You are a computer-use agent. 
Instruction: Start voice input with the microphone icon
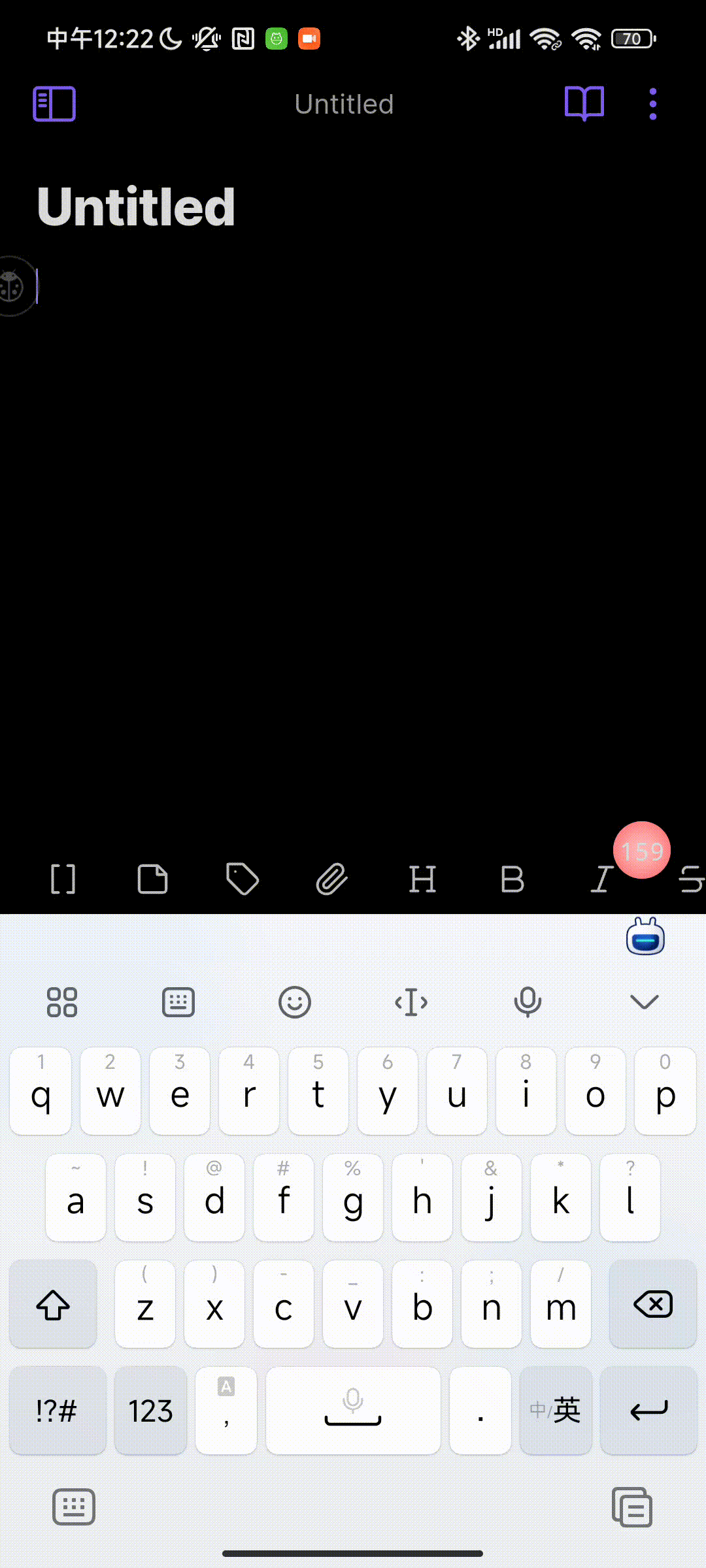point(527,1002)
